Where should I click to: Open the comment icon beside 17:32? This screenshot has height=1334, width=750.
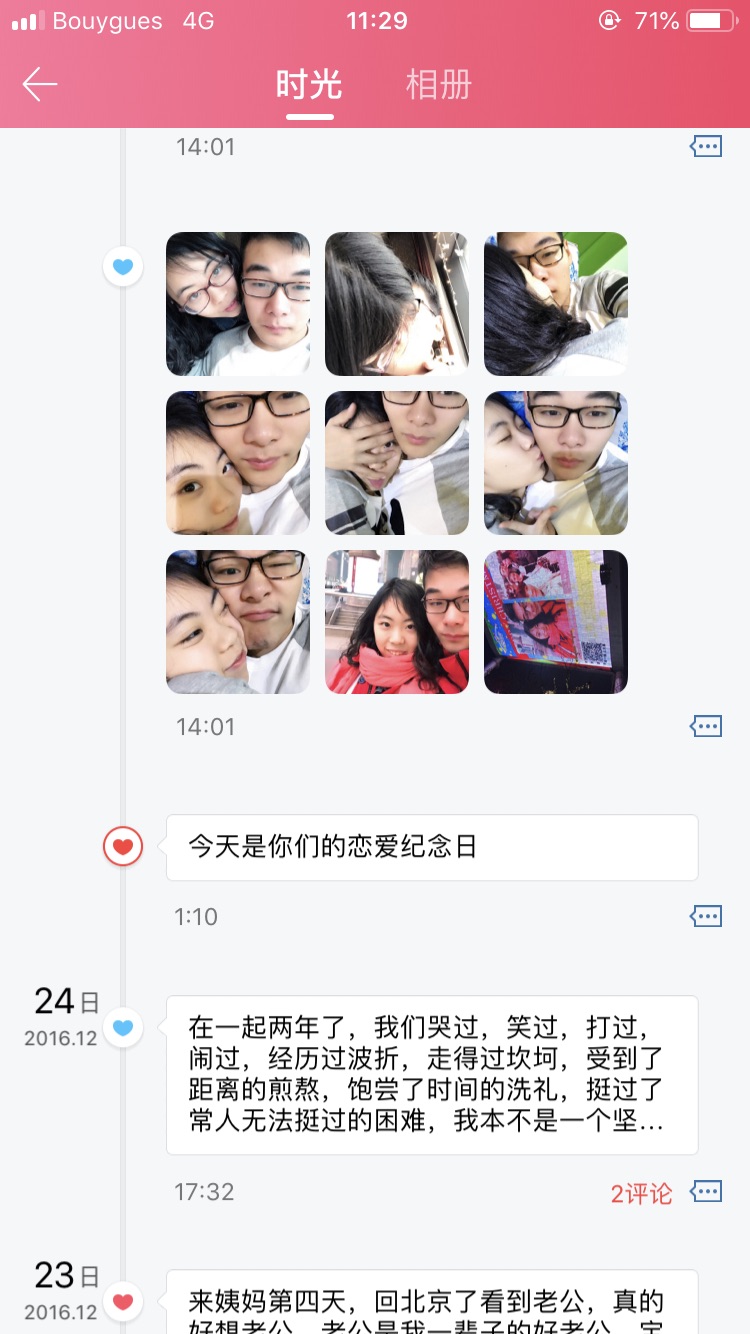tap(706, 1192)
